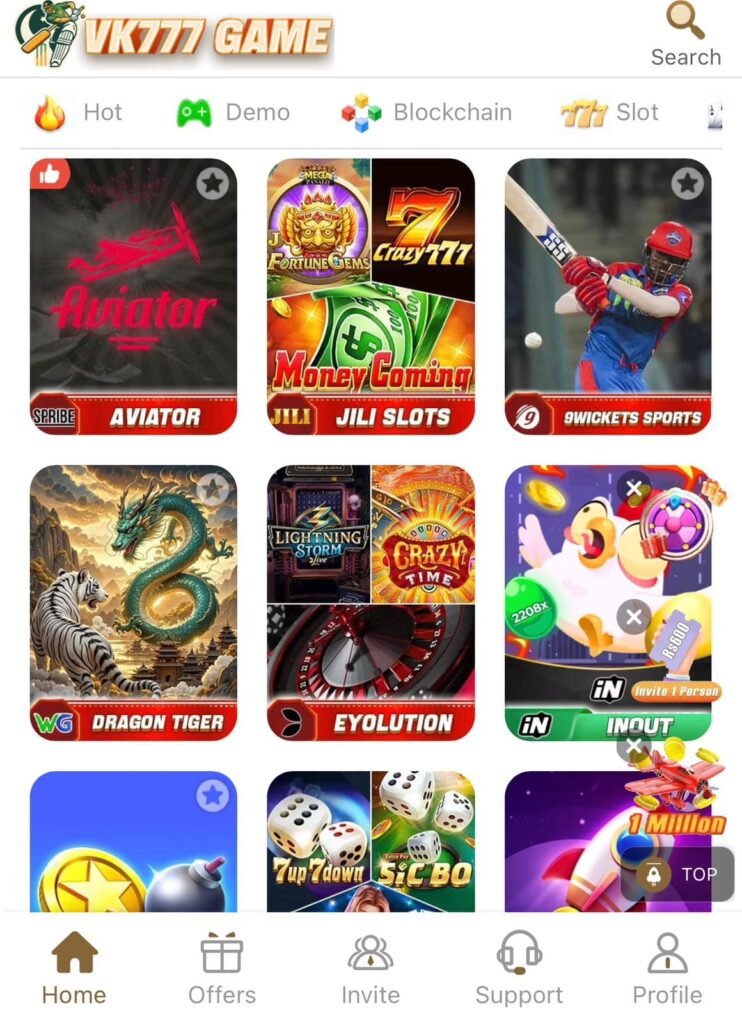
Task: Open the Search icon
Action: pyautogui.click(x=685, y=35)
